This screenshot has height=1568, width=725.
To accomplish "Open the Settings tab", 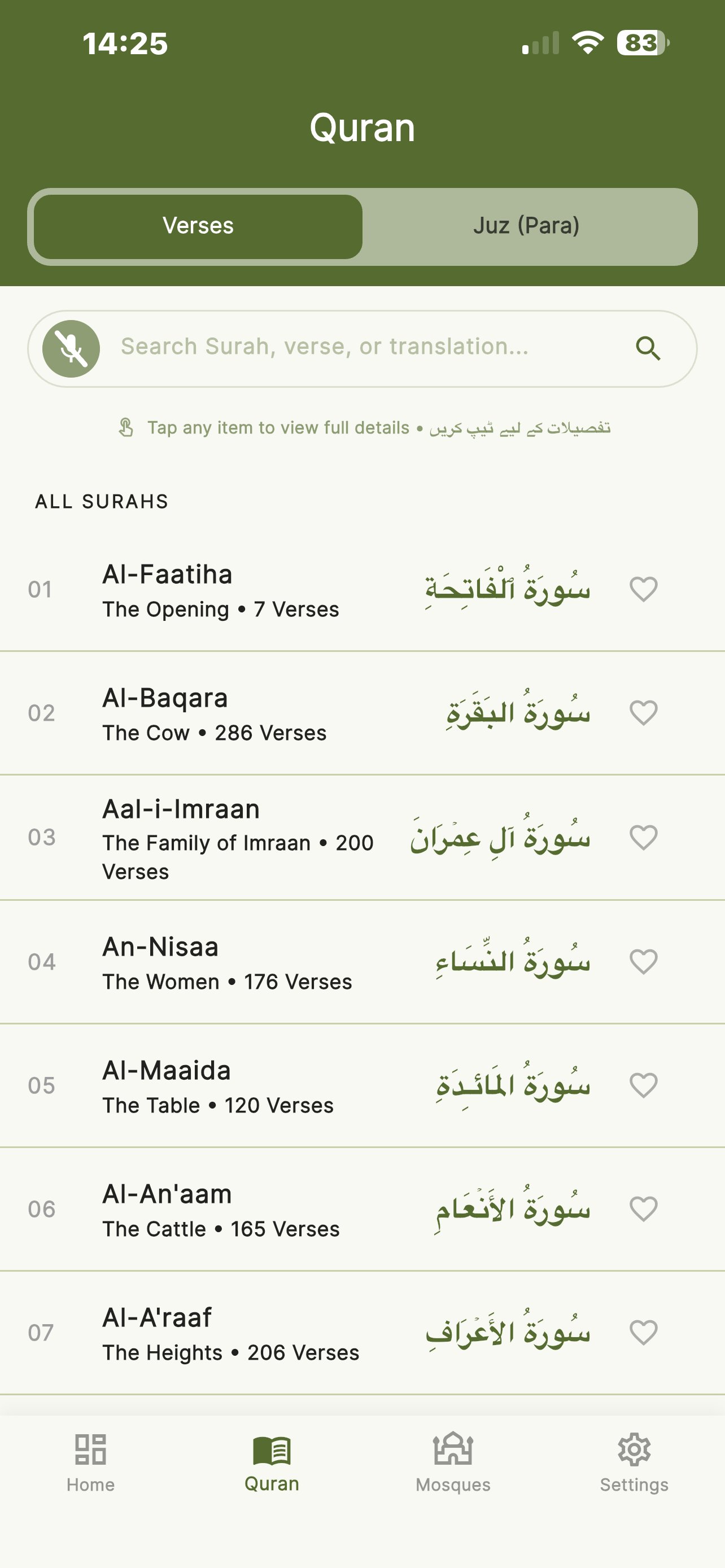I will click(634, 1462).
